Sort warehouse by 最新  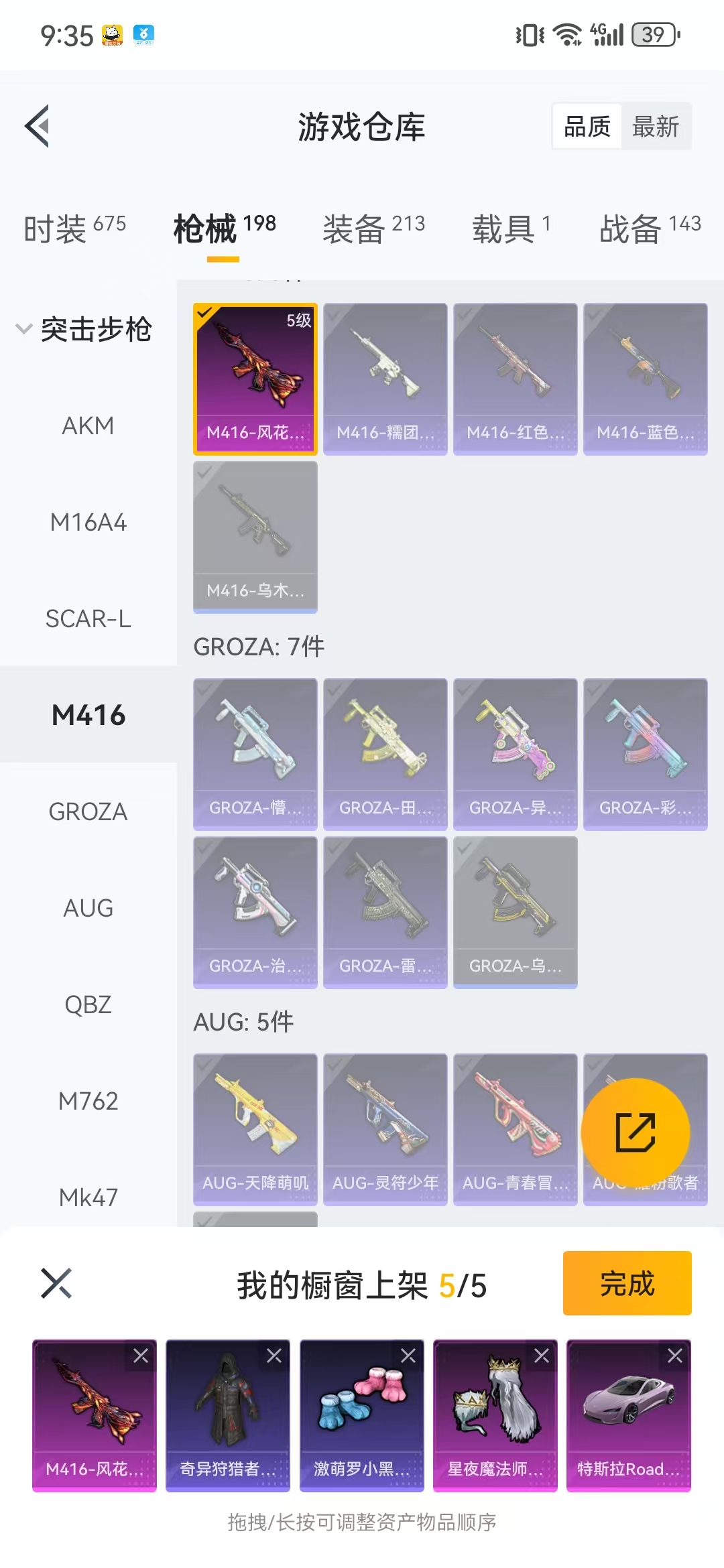coord(655,127)
